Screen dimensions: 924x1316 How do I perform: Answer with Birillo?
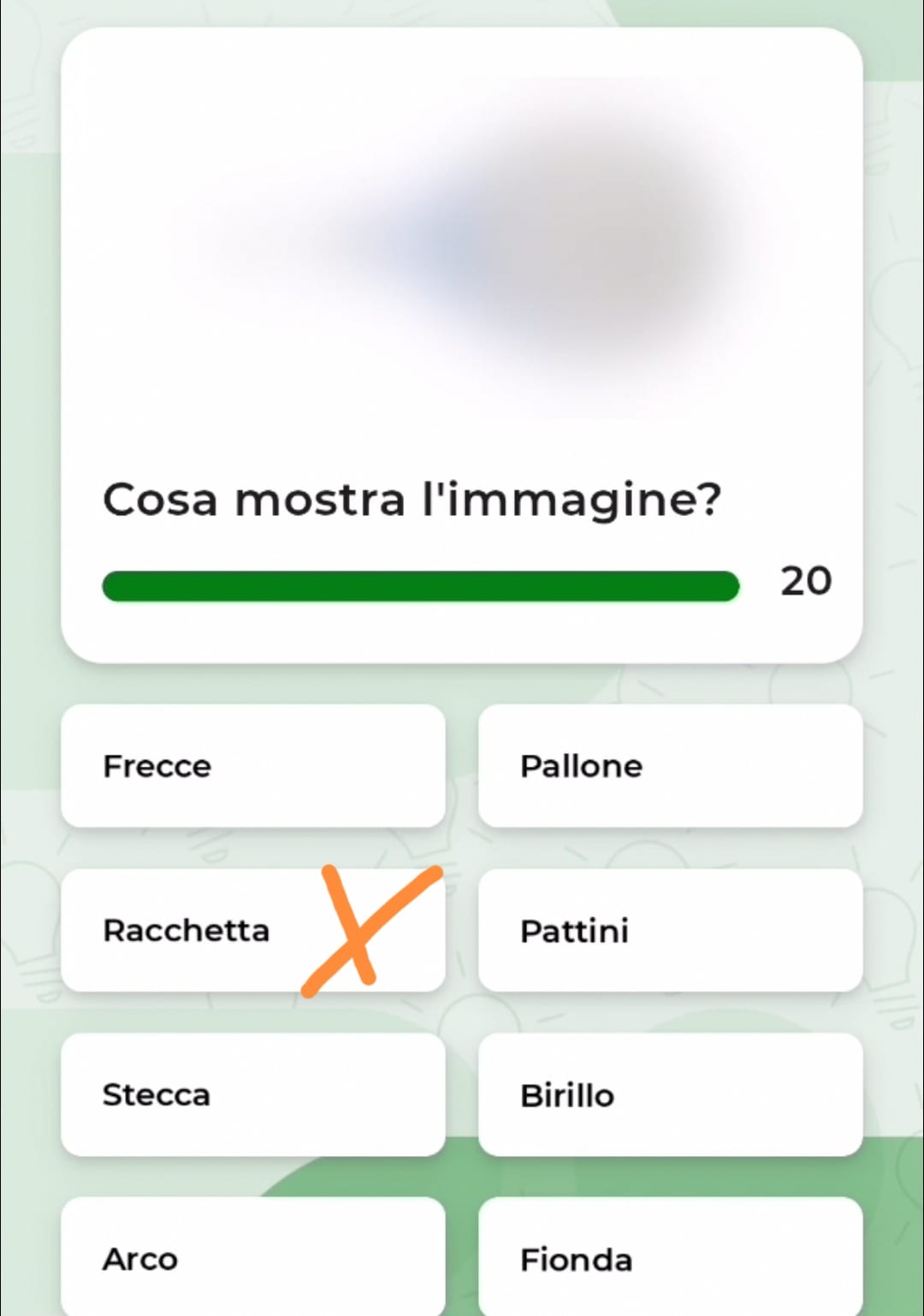point(670,1094)
